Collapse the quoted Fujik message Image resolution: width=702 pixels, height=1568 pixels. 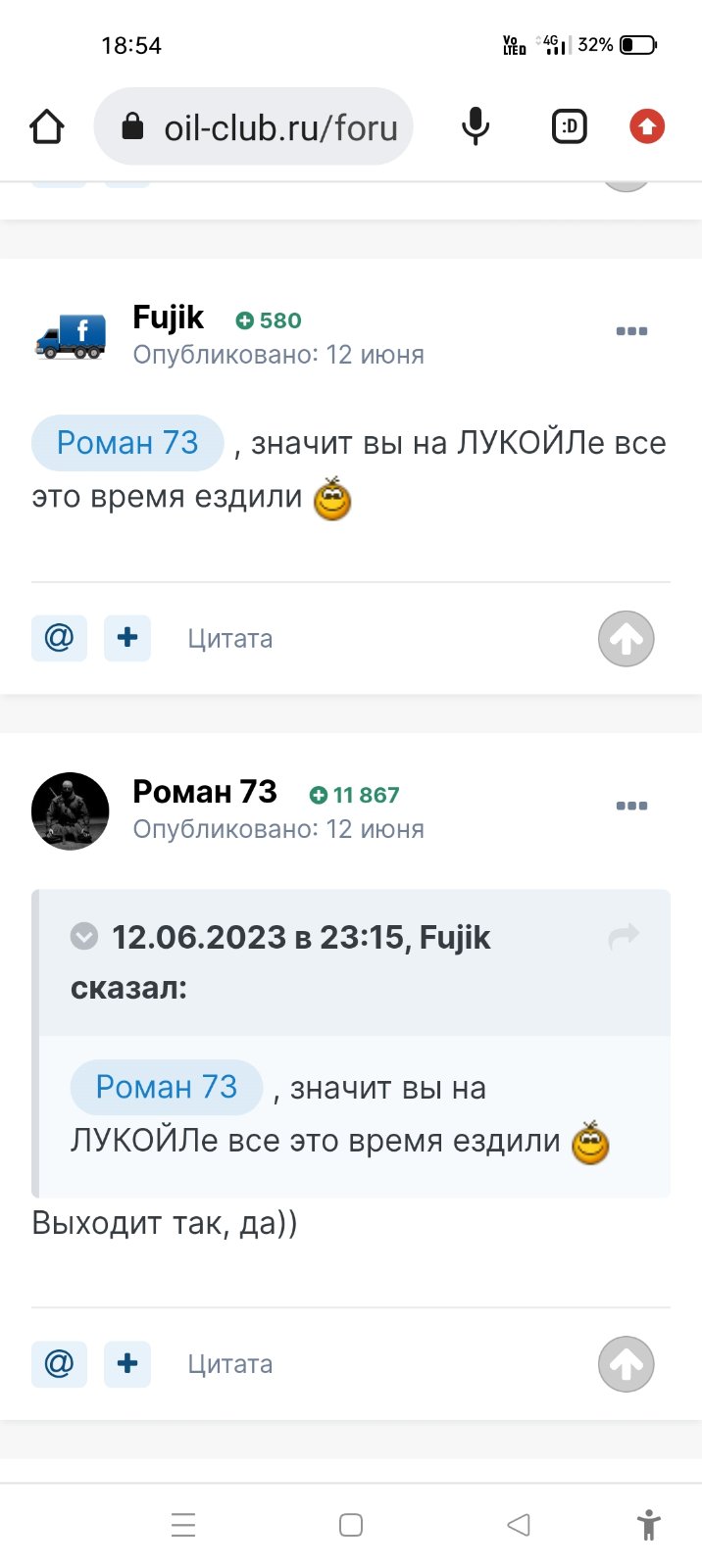(x=84, y=936)
